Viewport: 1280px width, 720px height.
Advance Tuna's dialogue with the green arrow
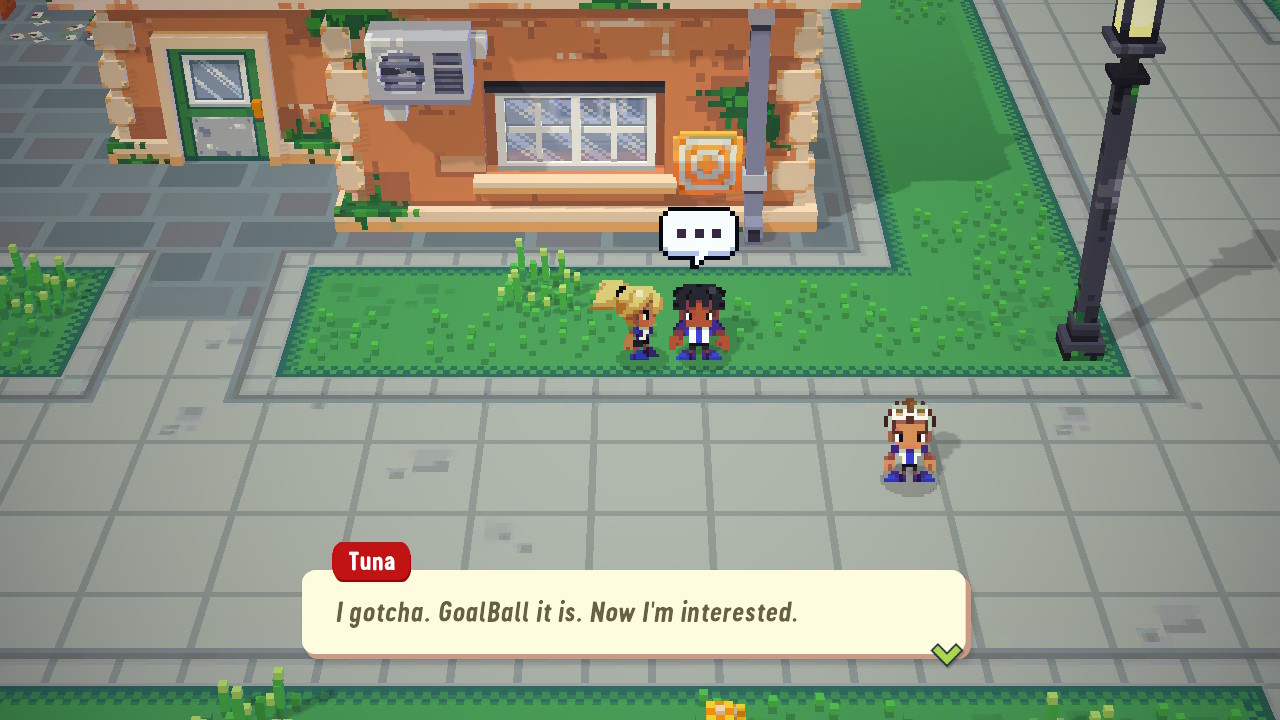tap(946, 653)
